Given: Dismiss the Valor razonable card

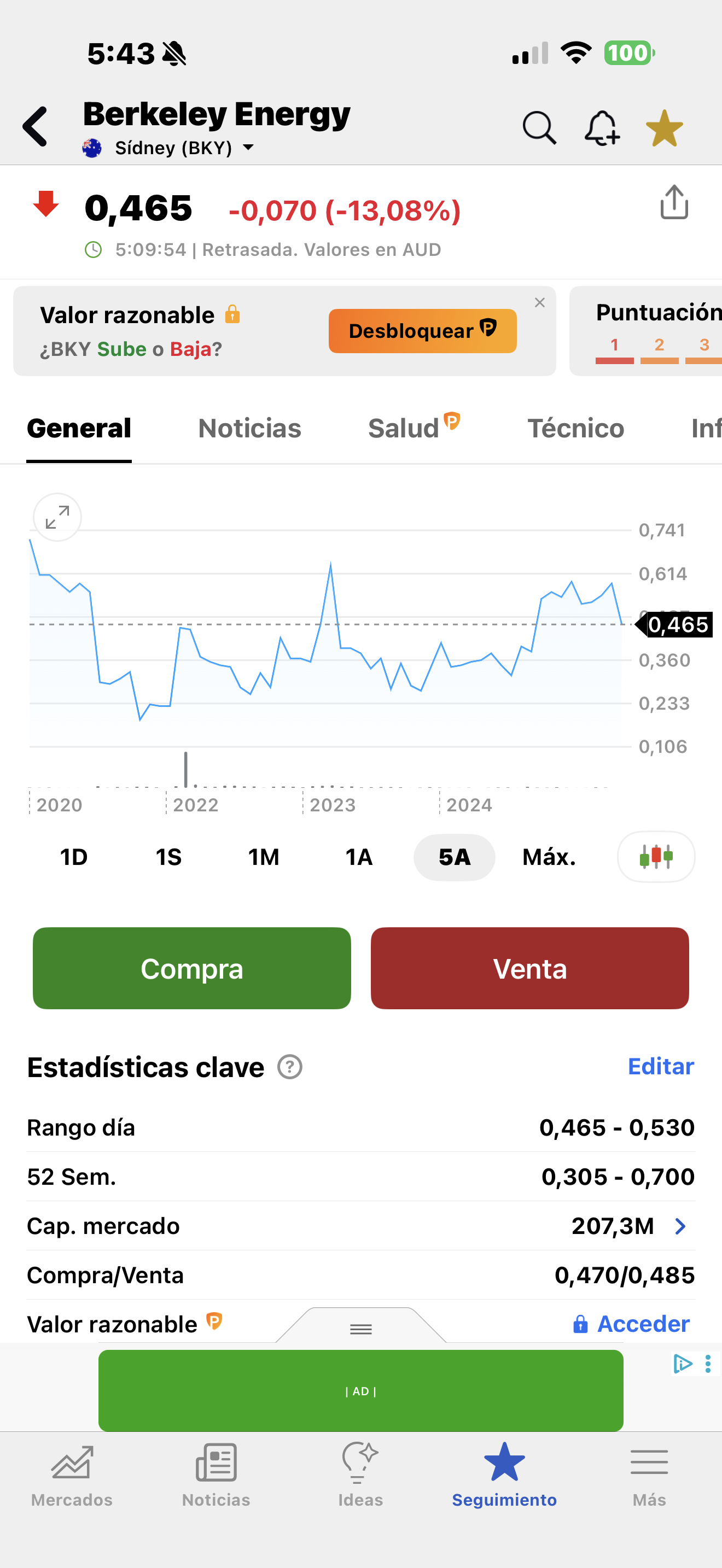Looking at the screenshot, I should [539, 302].
